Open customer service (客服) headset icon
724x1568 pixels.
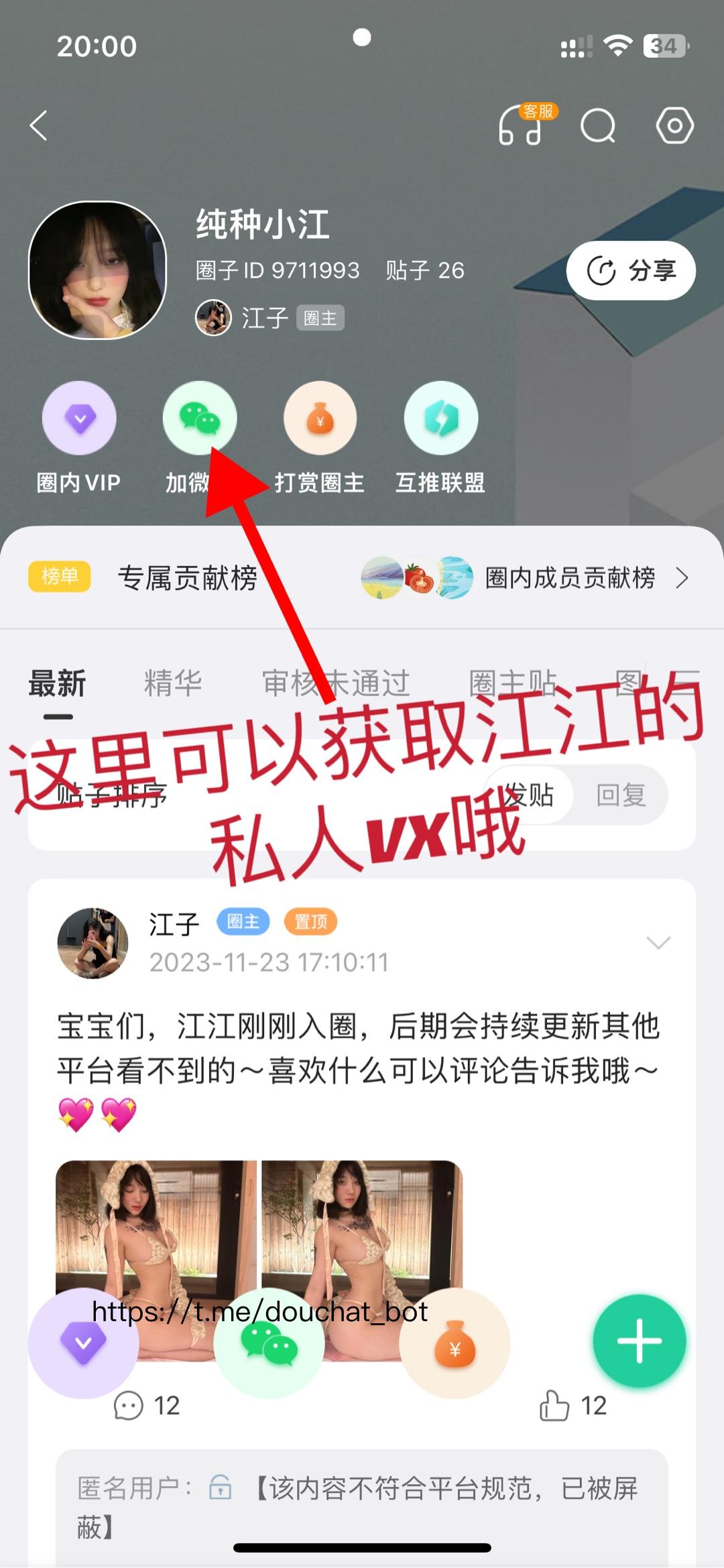pyautogui.click(x=523, y=125)
